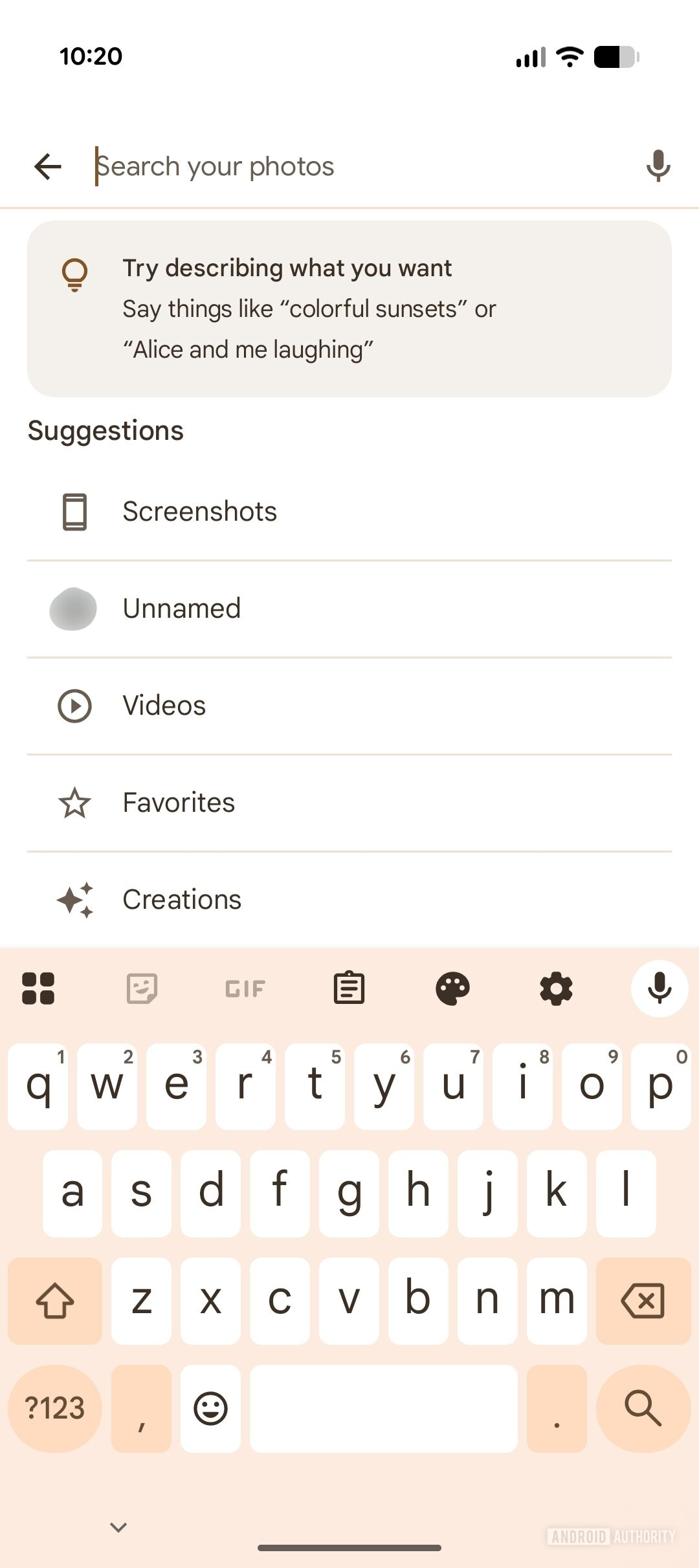This screenshot has width=699, height=1568.
Task: Start keyboard voice typing microphone
Action: pyautogui.click(x=659, y=988)
